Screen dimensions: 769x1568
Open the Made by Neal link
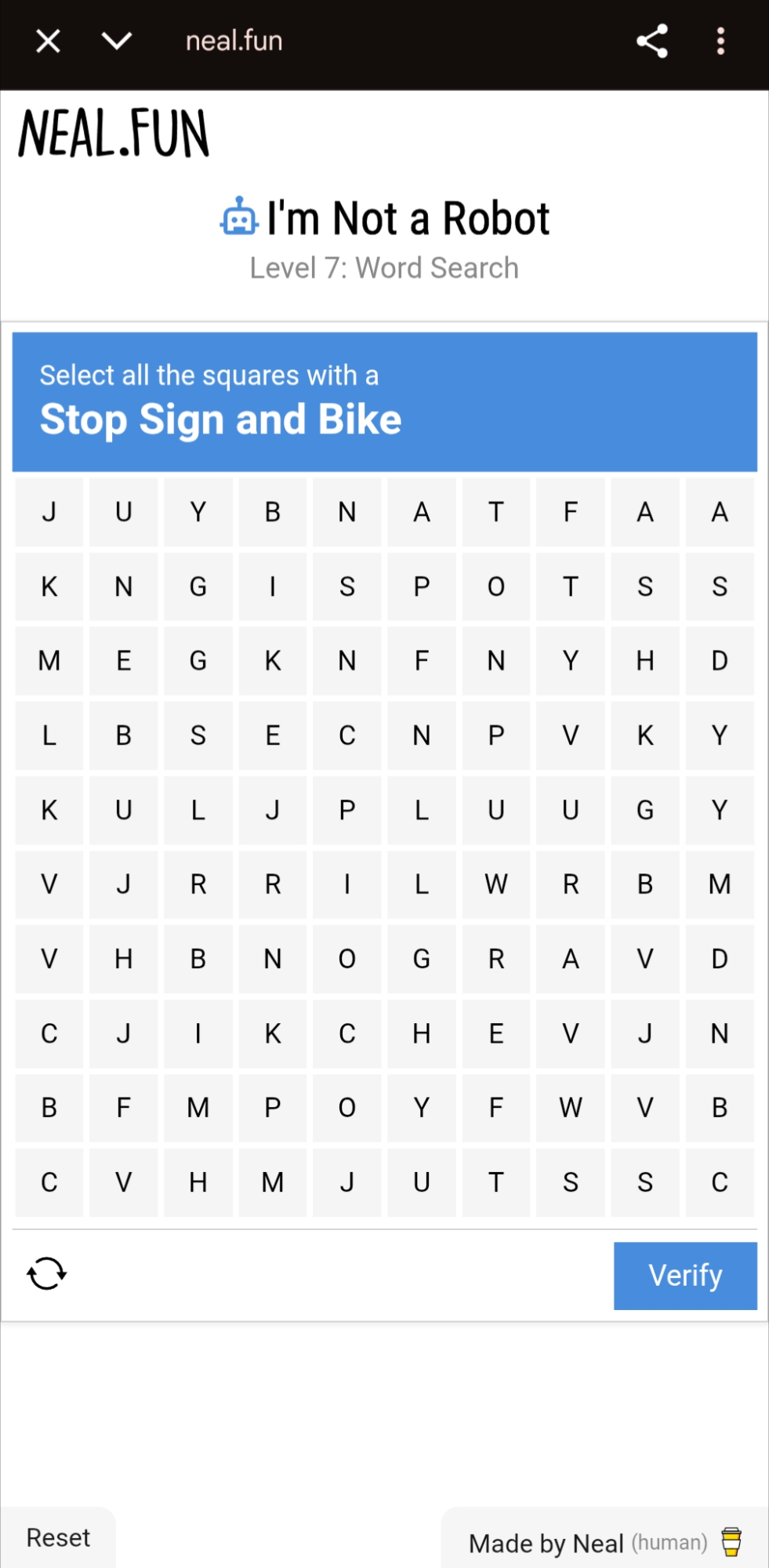coord(588,1543)
